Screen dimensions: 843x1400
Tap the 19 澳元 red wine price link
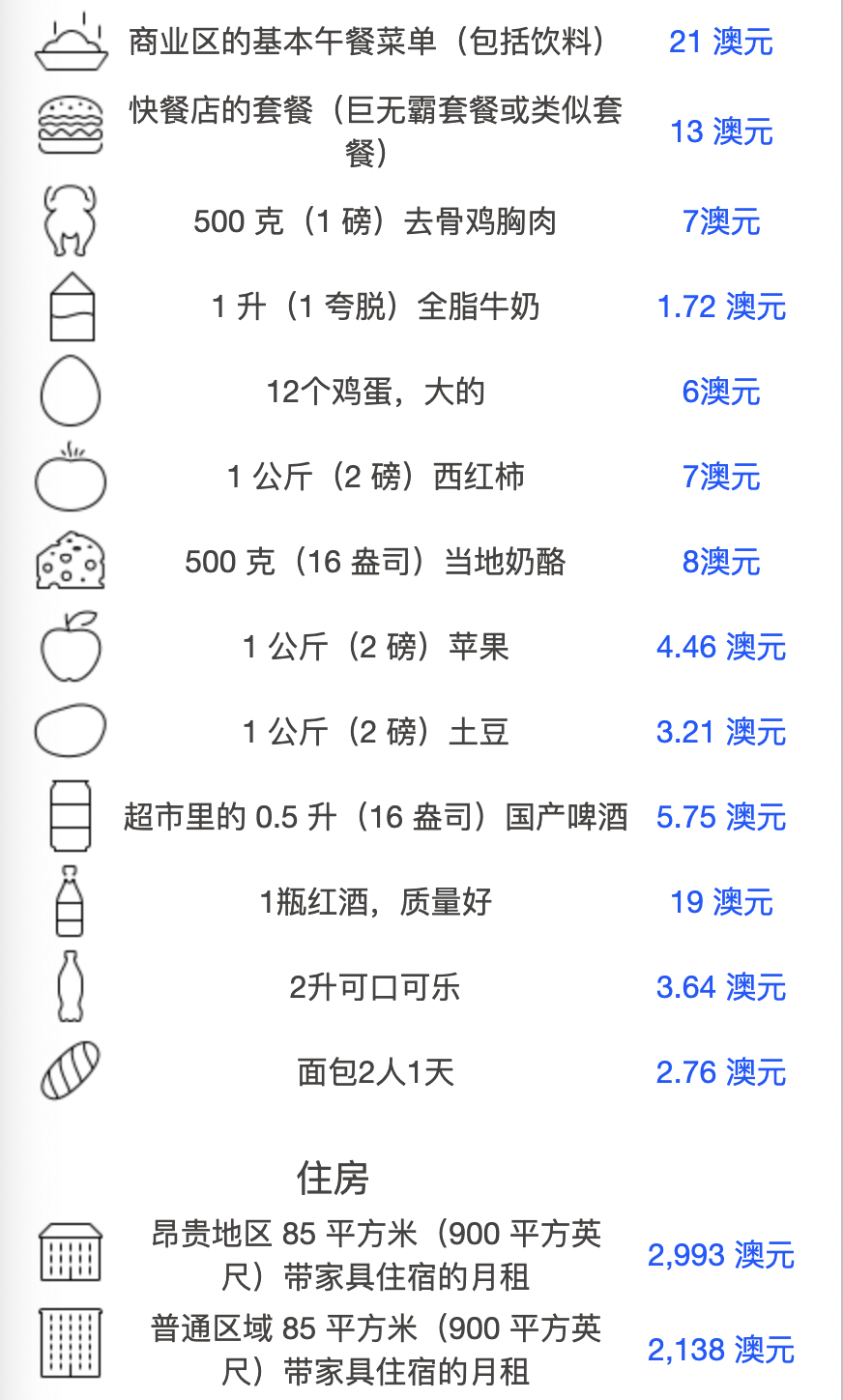[x=721, y=902]
